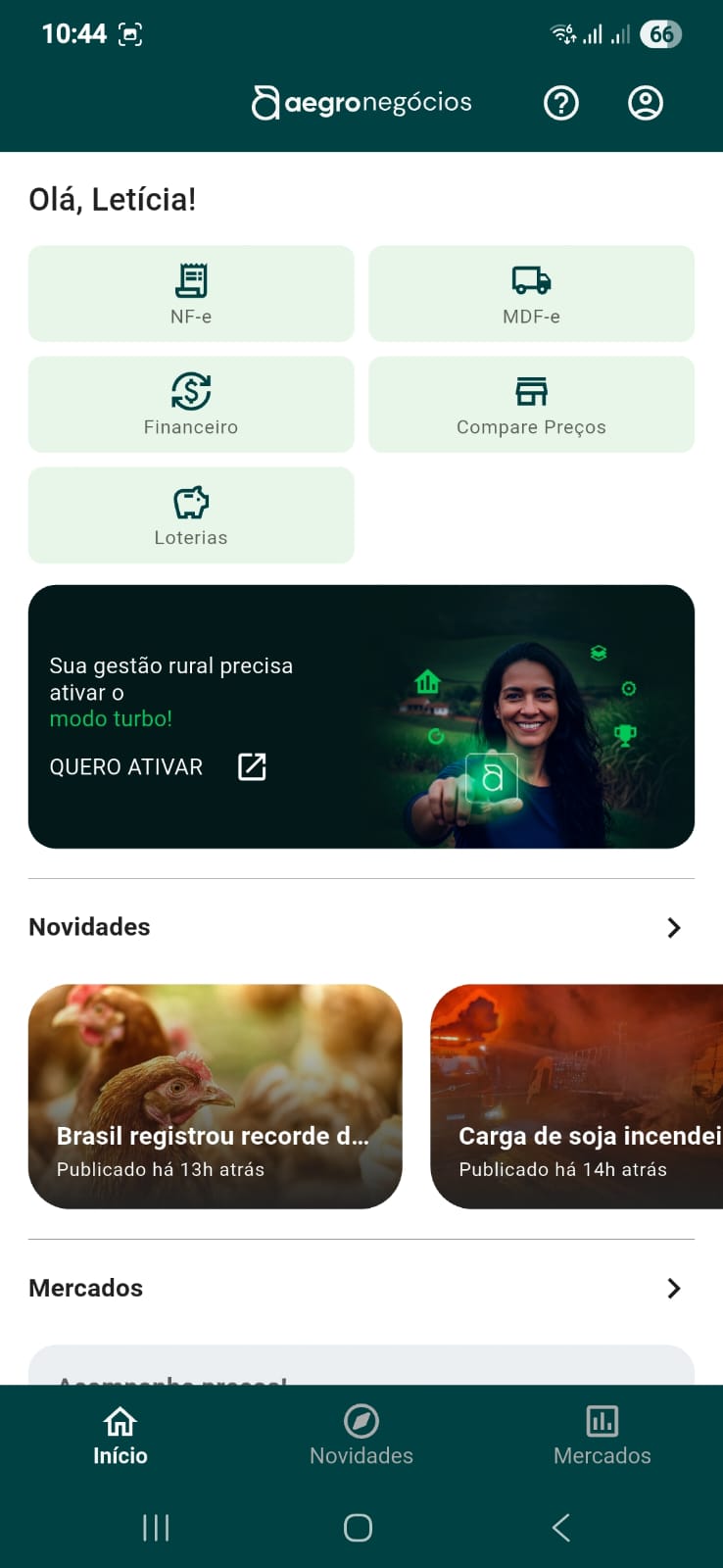Tap the Android back navigation arrow
The width and height of the screenshot is (723, 1568).
[560, 1527]
